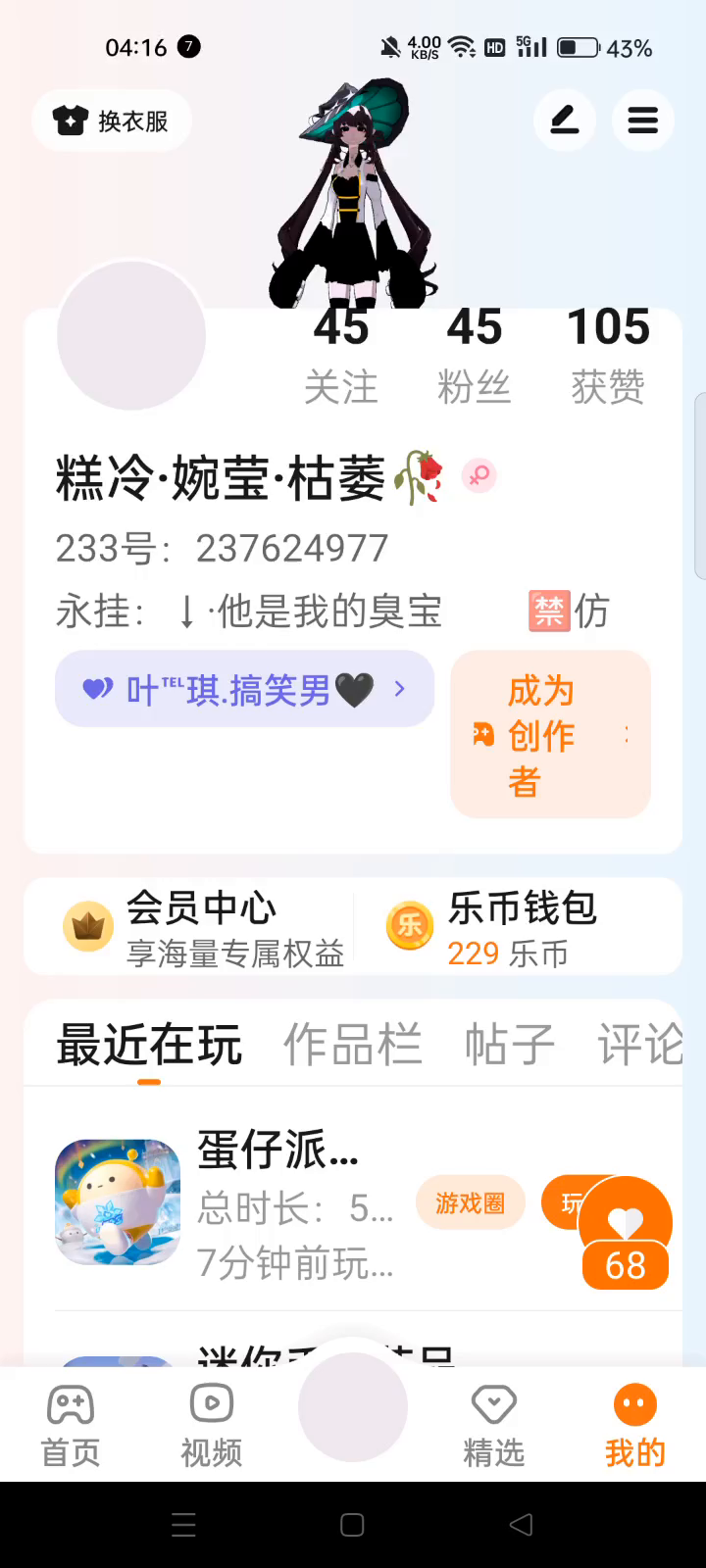Open the 叶琪.搞笑男 partner chip

click(244, 690)
